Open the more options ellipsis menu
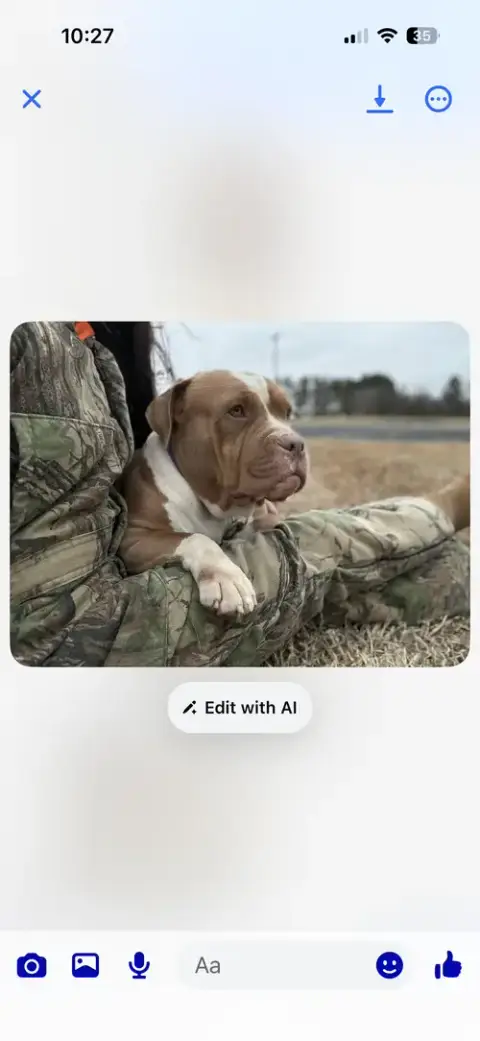This screenshot has width=480, height=1041. pyautogui.click(x=438, y=99)
